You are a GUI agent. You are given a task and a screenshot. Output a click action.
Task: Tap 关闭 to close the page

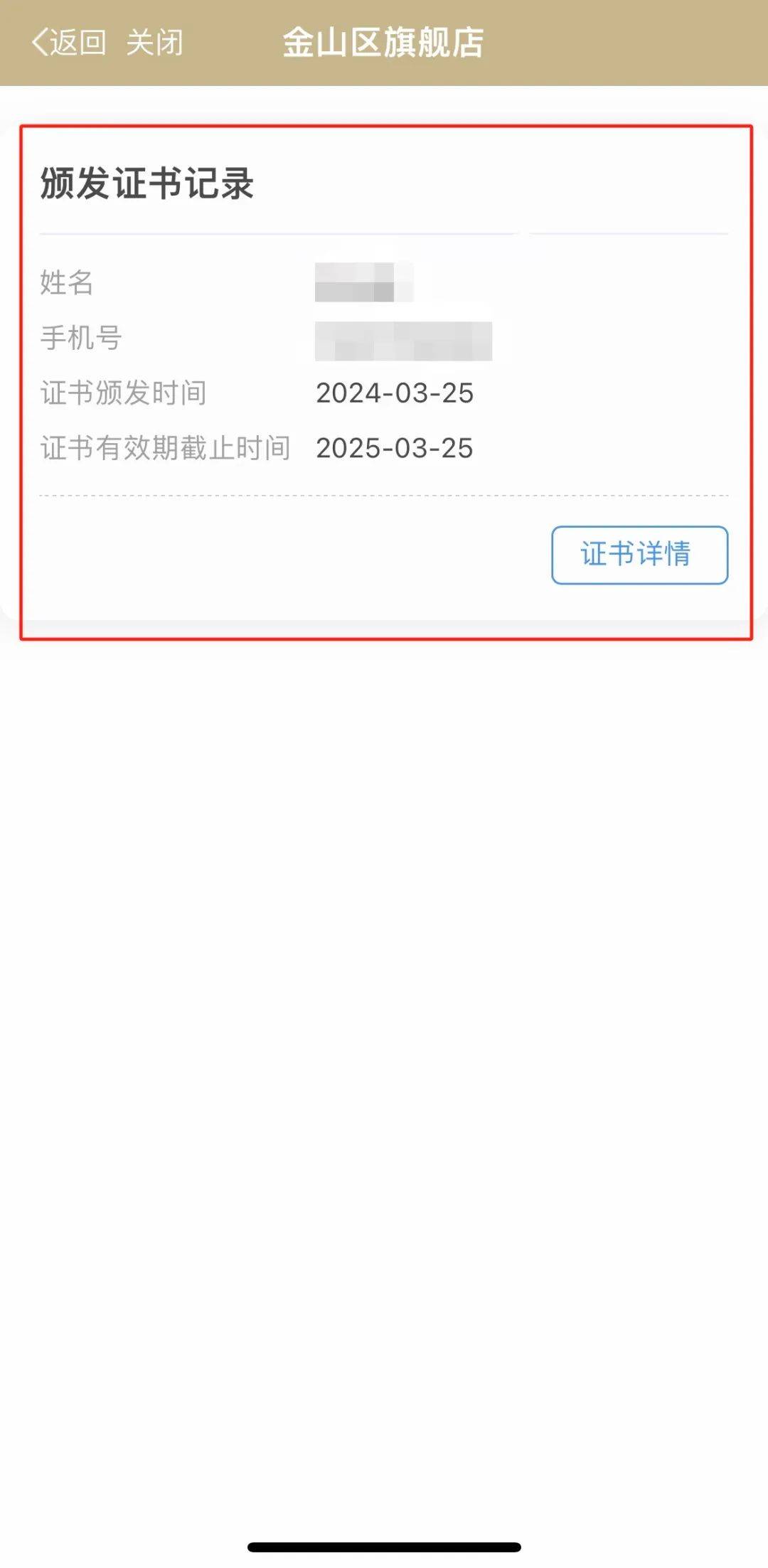pyautogui.click(x=155, y=43)
